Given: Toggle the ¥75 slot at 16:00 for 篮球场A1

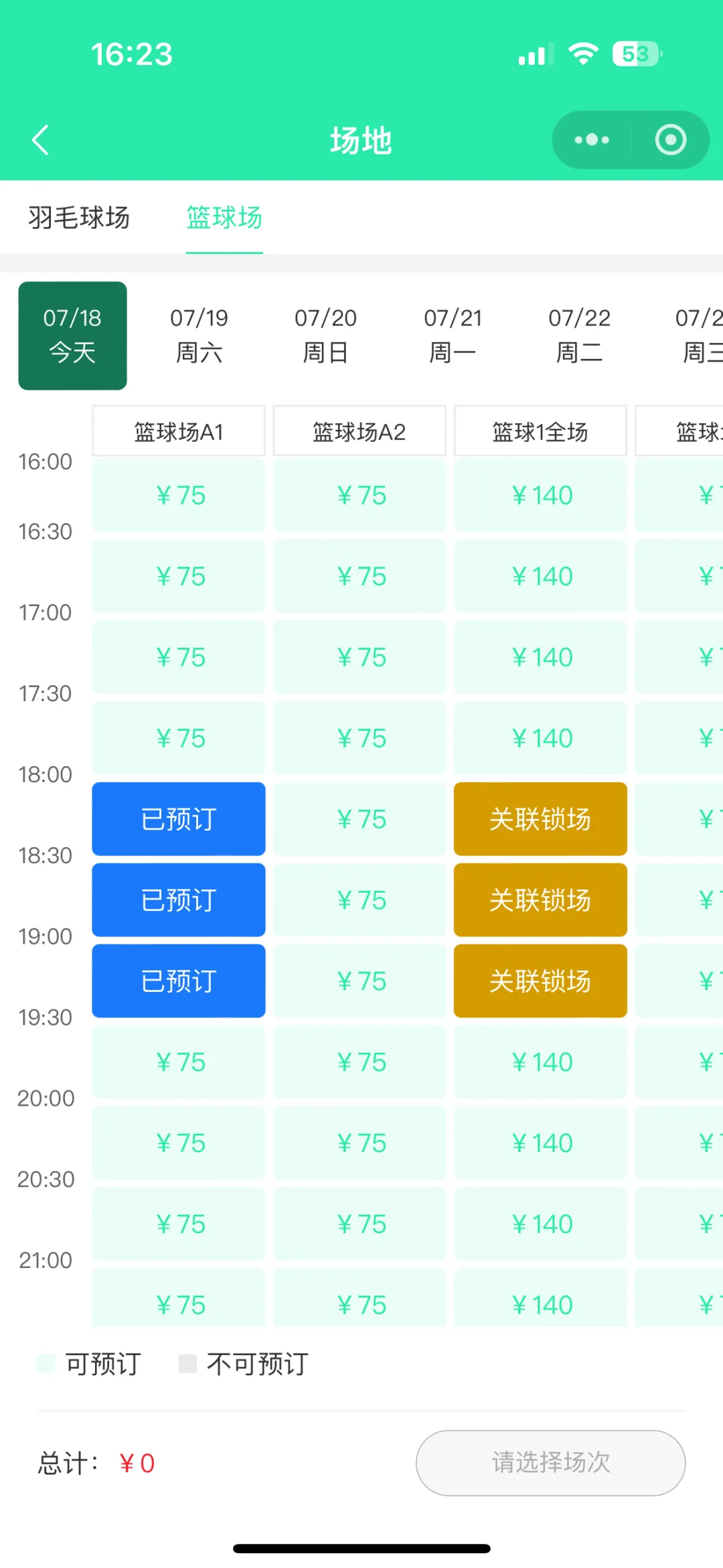Looking at the screenshot, I should tap(178, 495).
